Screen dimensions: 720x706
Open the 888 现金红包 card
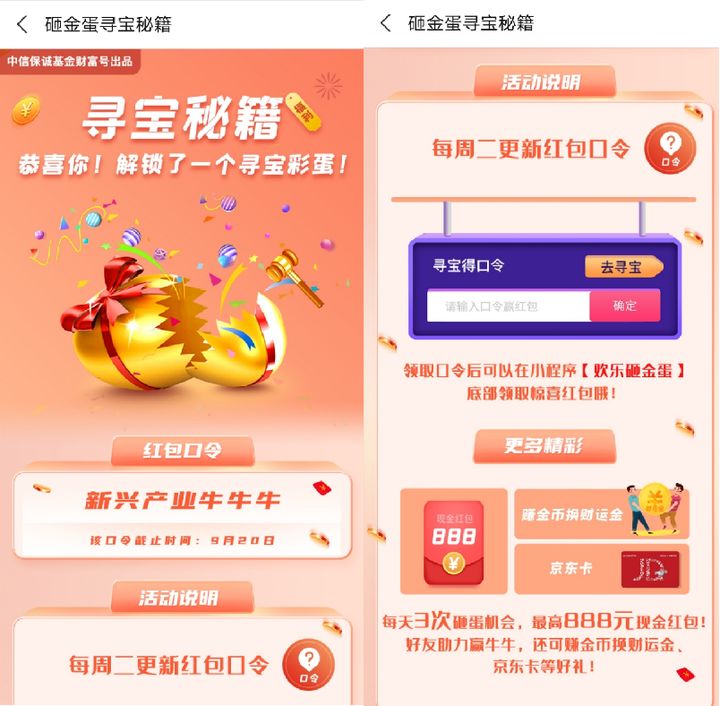(x=454, y=541)
